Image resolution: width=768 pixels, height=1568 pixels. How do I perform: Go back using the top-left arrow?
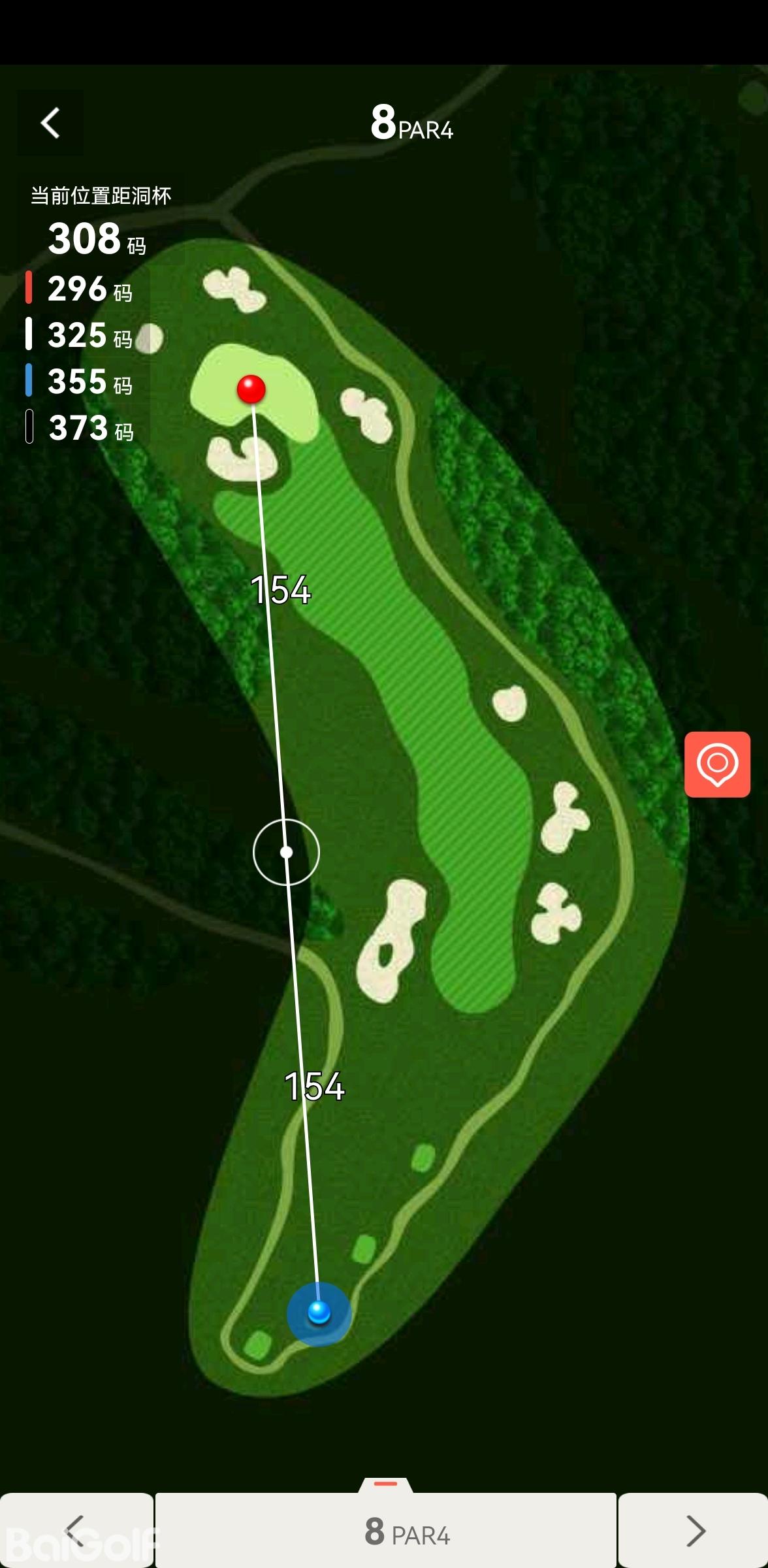pyautogui.click(x=50, y=123)
